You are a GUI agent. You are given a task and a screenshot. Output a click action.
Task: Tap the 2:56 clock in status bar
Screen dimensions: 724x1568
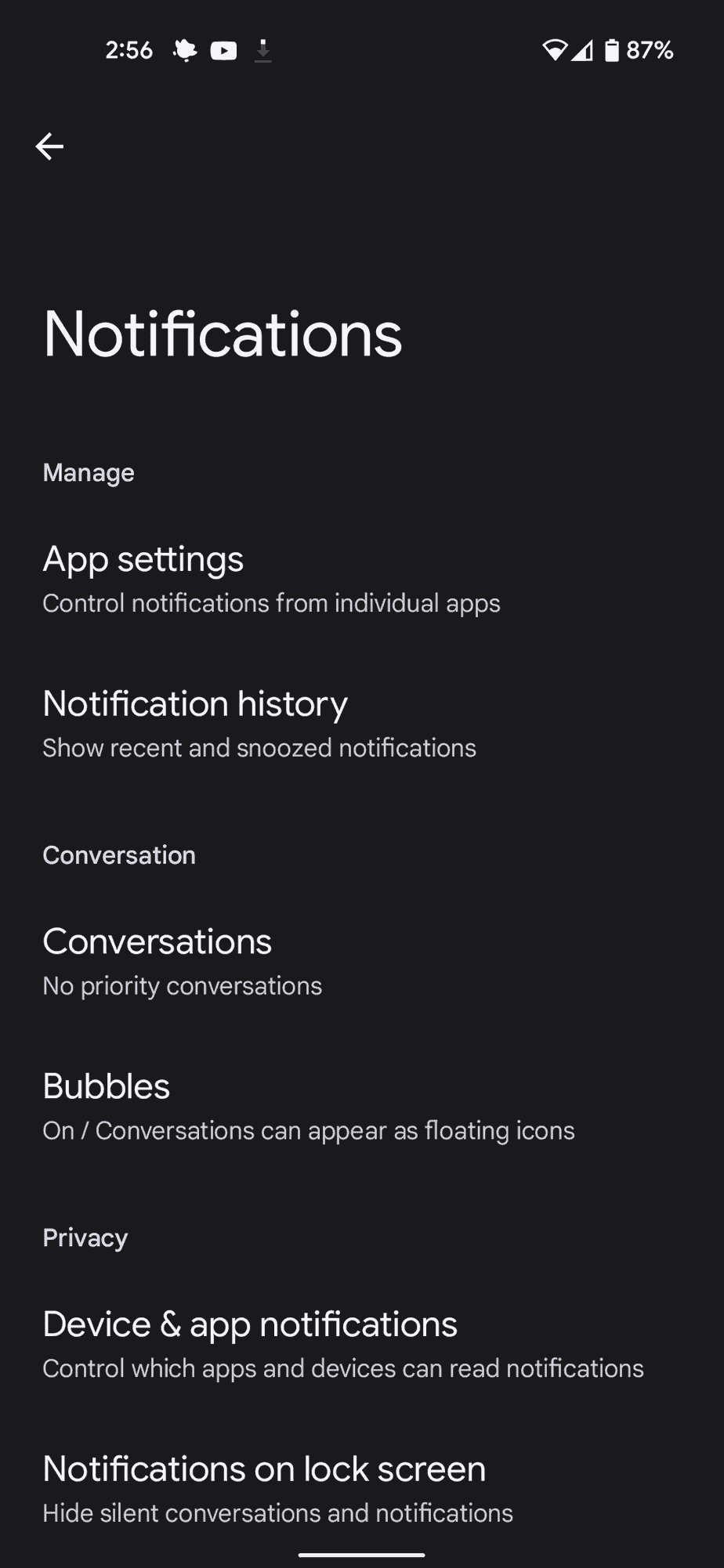click(x=129, y=50)
